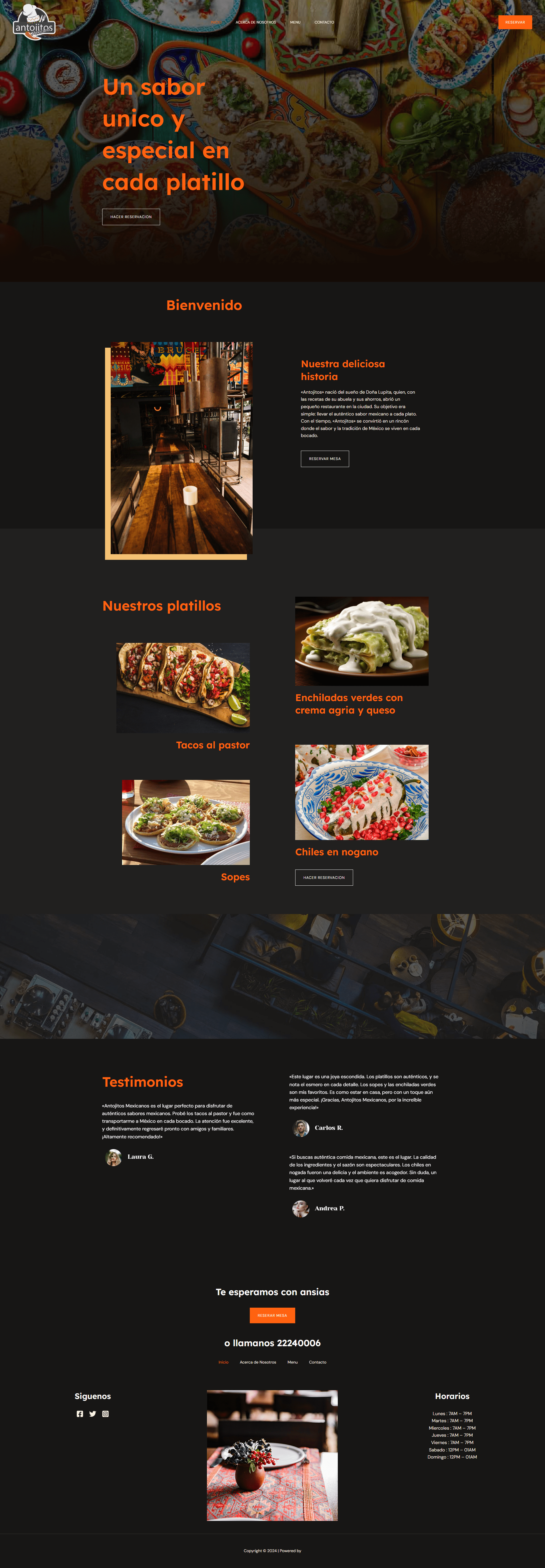Open Menu in the top navigation
Viewport: 545px width, 1568px height.
(x=295, y=22)
